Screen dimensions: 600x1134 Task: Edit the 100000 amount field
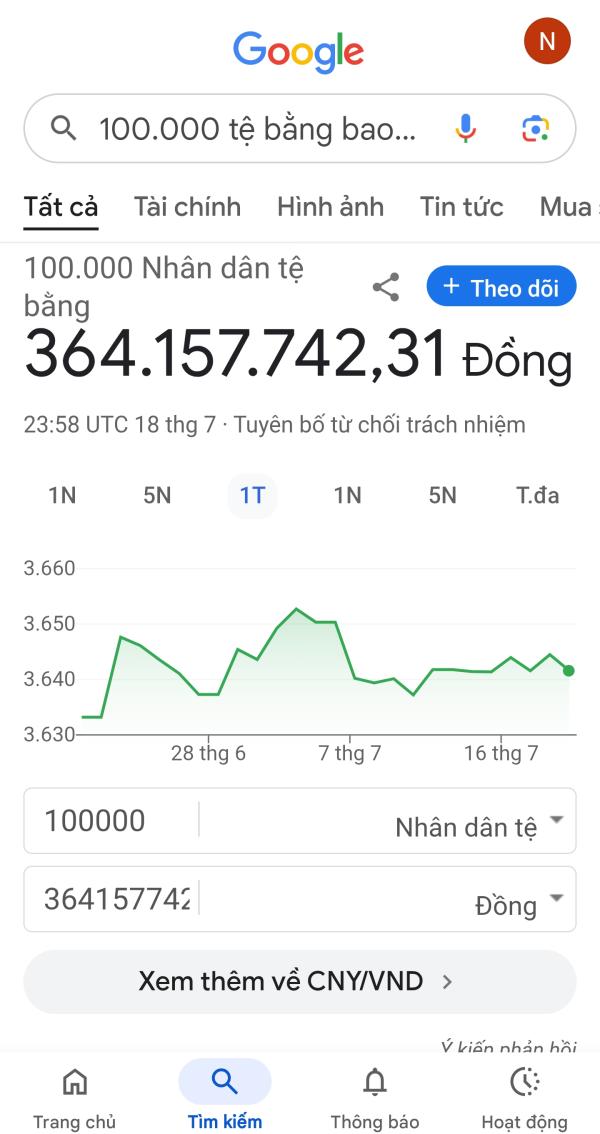[111, 821]
